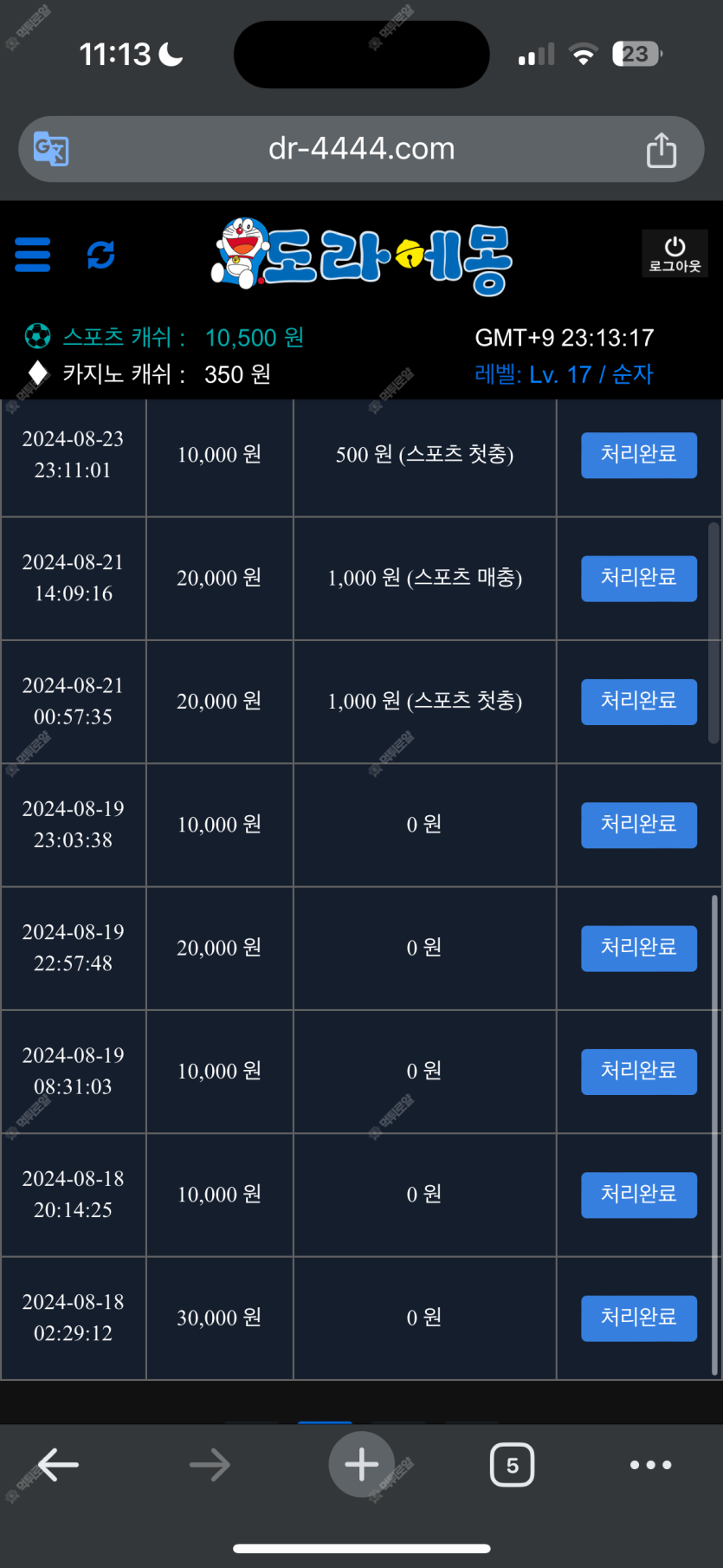The height and width of the screenshot is (1568, 723).
Task: Tap the blue refresh icon
Action: (x=101, y=255)
